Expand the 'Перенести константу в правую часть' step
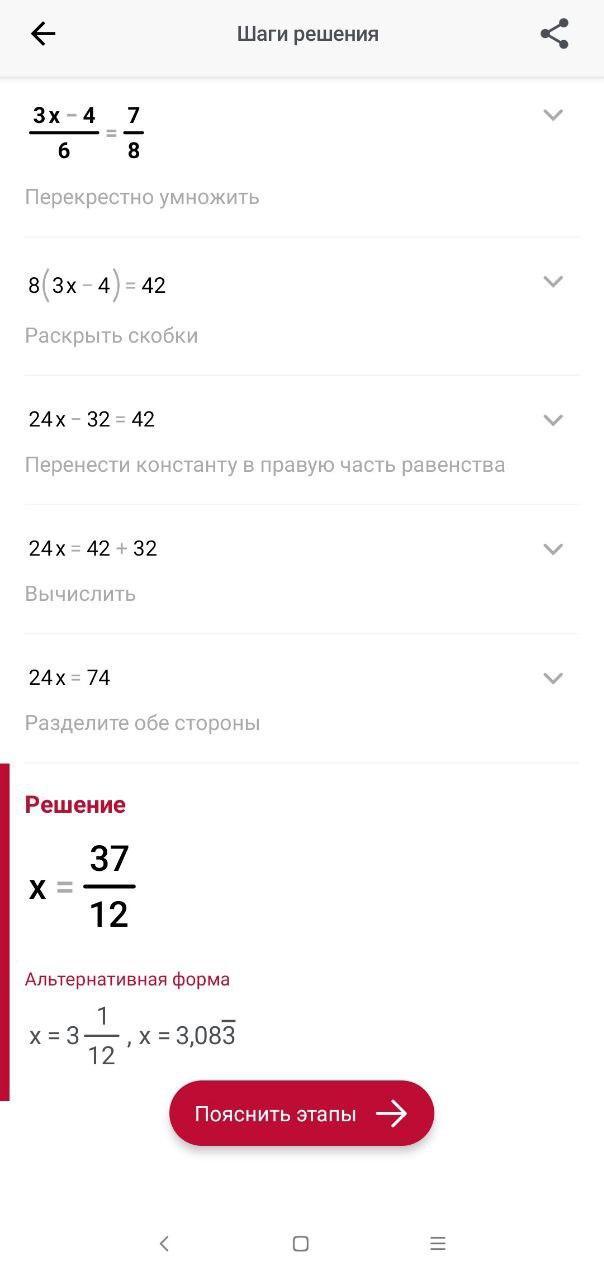The height and width of the screenshot is (1280, 604). coord(553,420)
